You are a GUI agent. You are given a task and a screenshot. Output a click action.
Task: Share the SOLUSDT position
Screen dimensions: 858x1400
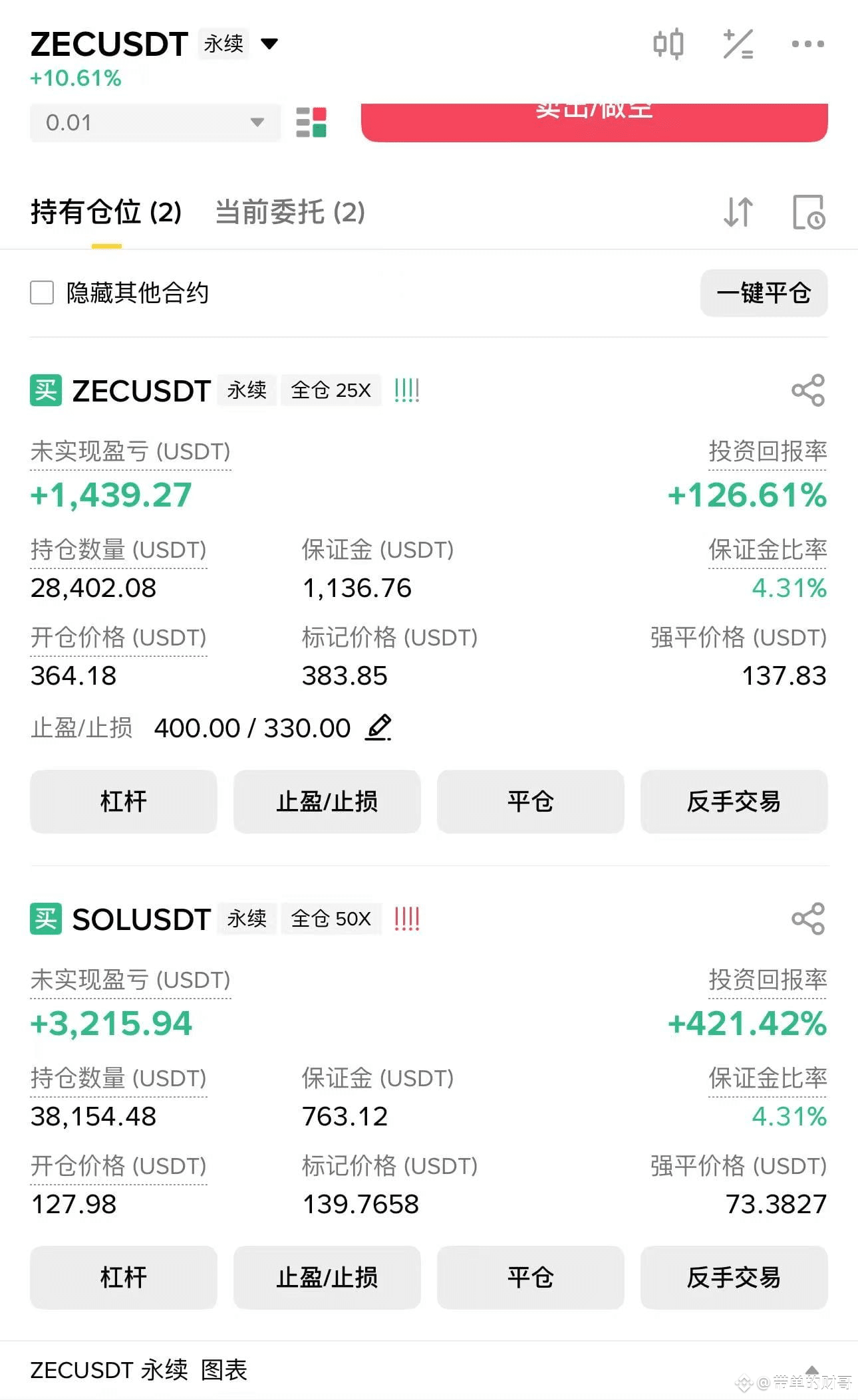807,919
